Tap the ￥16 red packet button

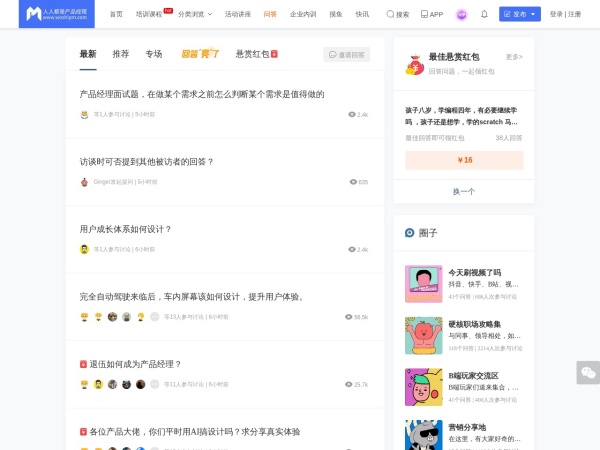tap(464, 159)
